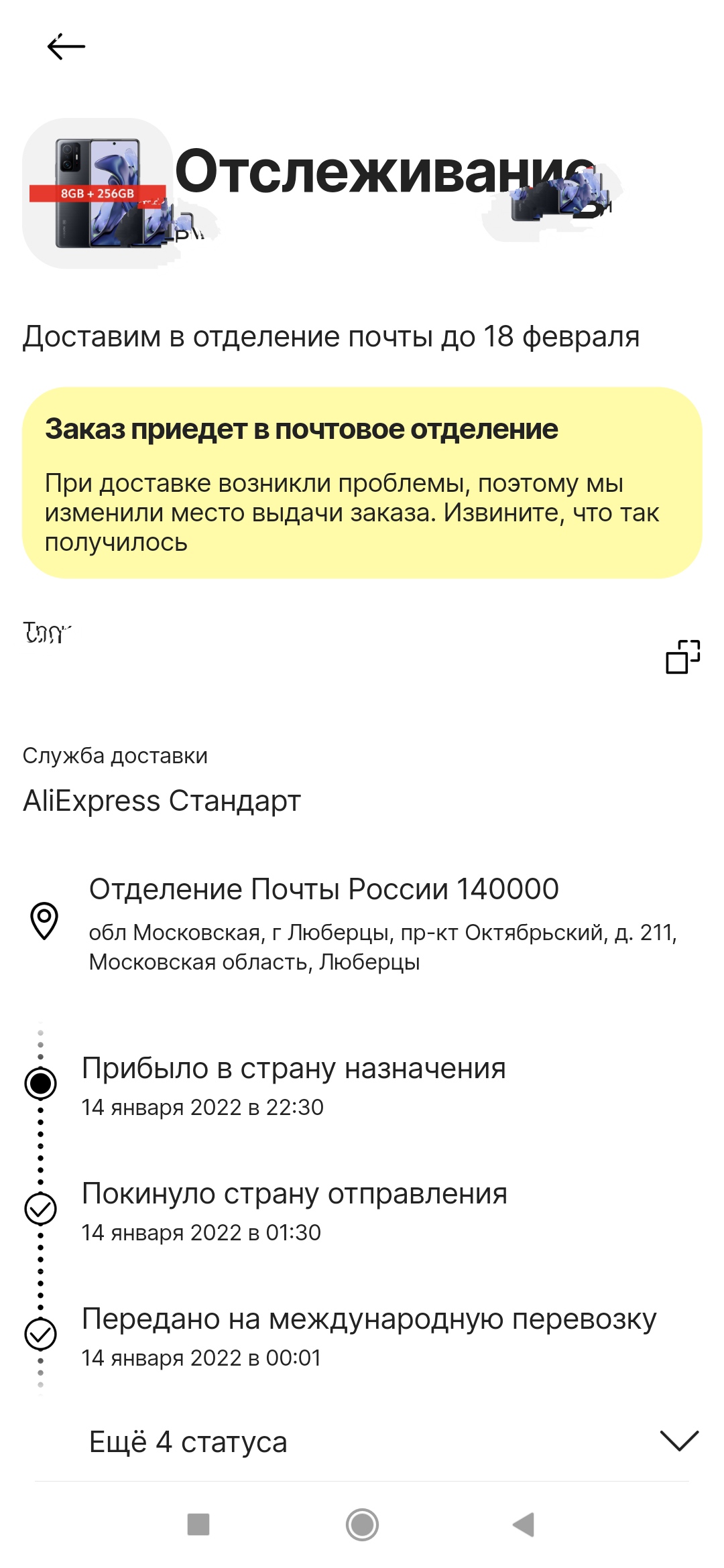Image resolution: width=724 pixels, height=1568 pixels.
Task: Tap the system home button
Action: pos(362,1524)
